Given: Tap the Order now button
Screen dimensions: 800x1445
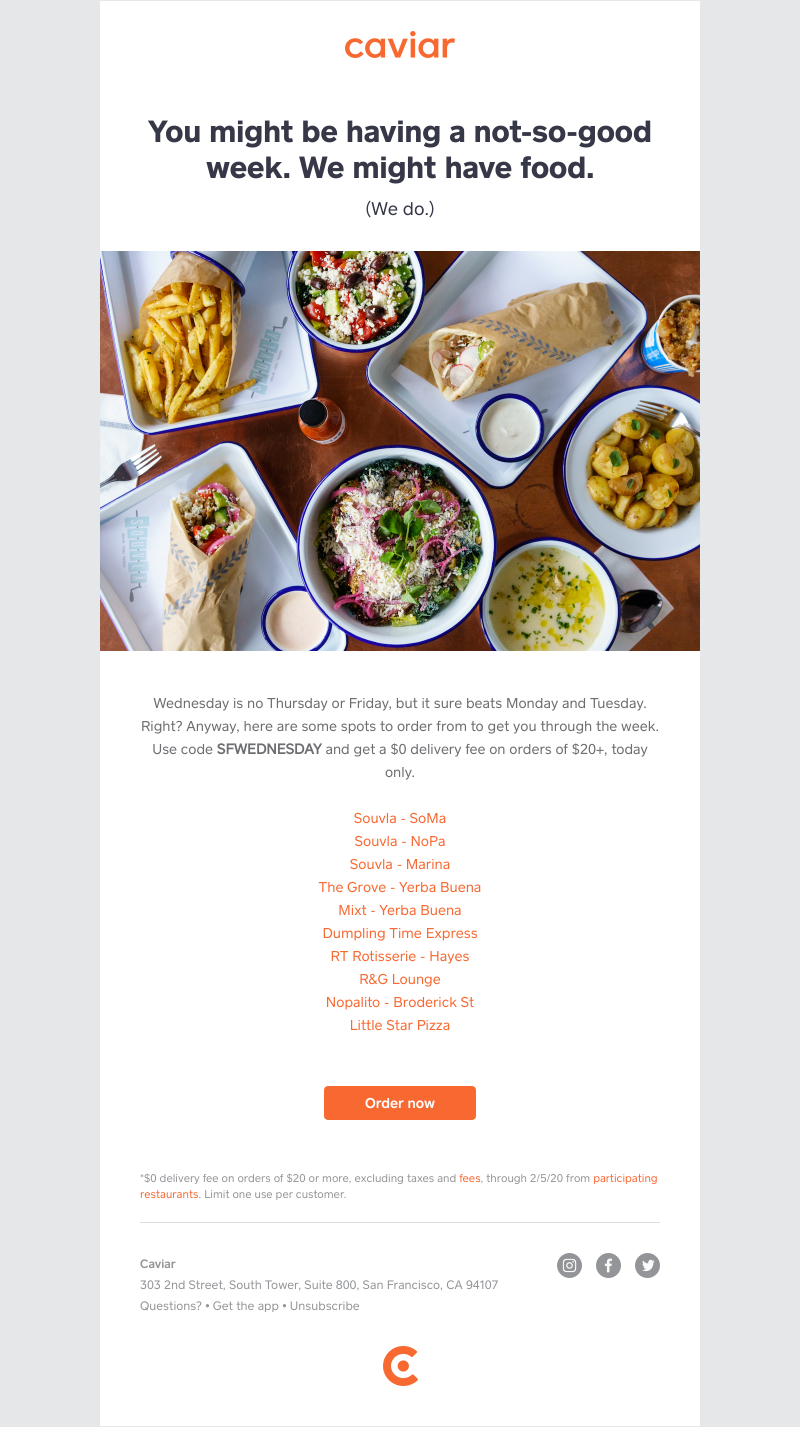Looking at the screenshot, I should pos(400,1103).
